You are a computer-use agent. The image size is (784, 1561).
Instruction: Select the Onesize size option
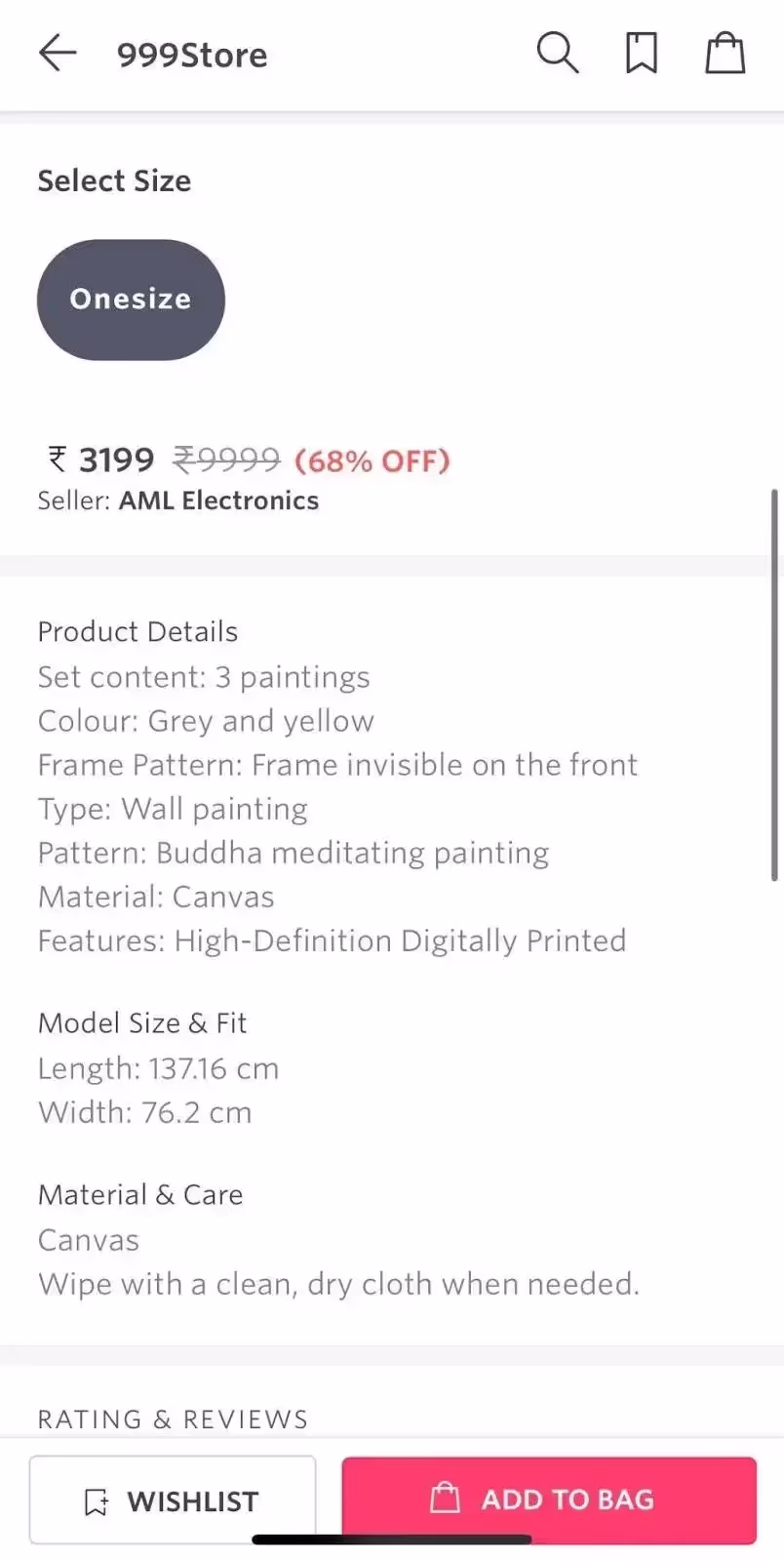click(x=131, y=300)
